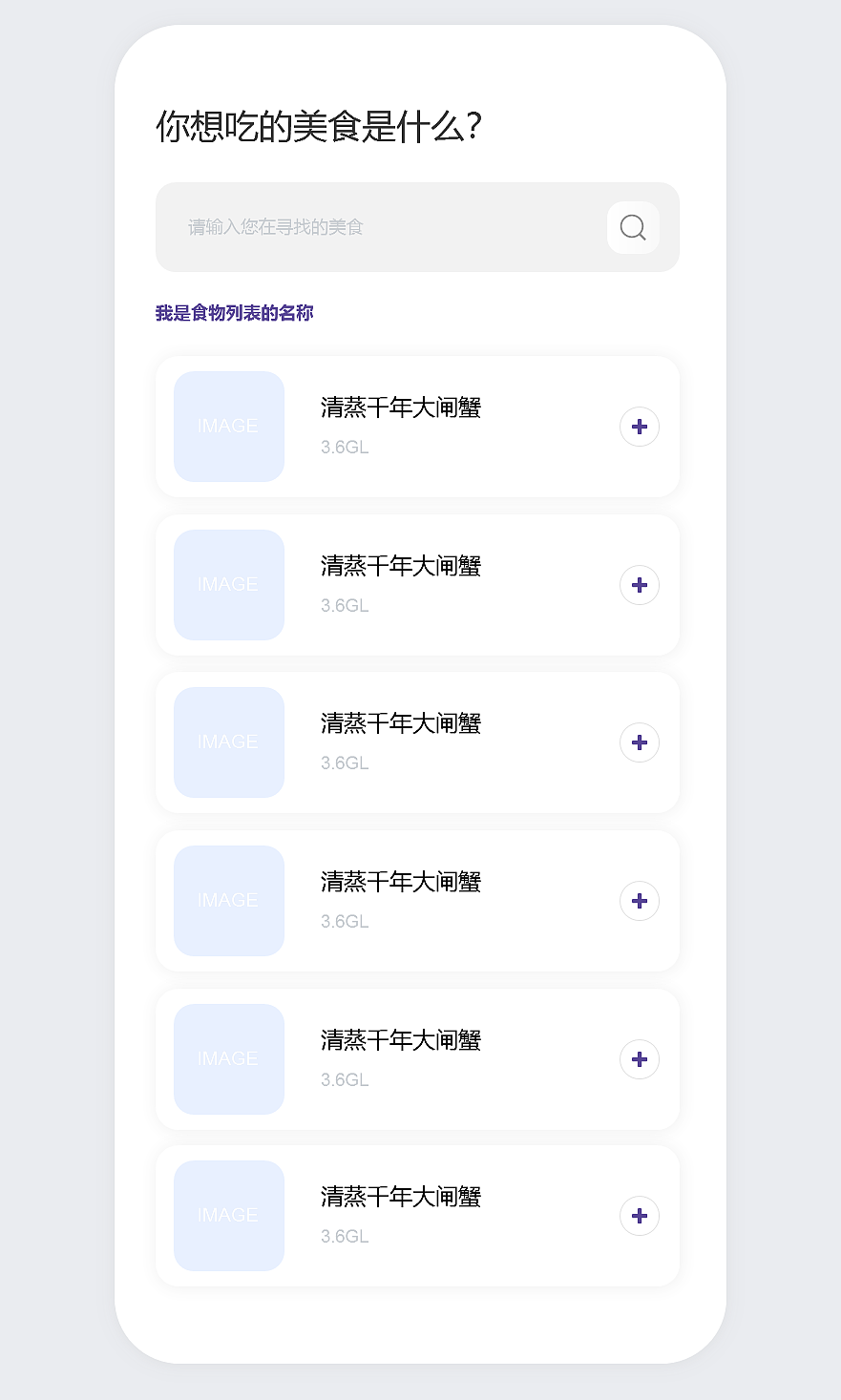Select the 3.6GL label on the first card
The width and height of the screenshot is (841, 1400).
(345, 447)
